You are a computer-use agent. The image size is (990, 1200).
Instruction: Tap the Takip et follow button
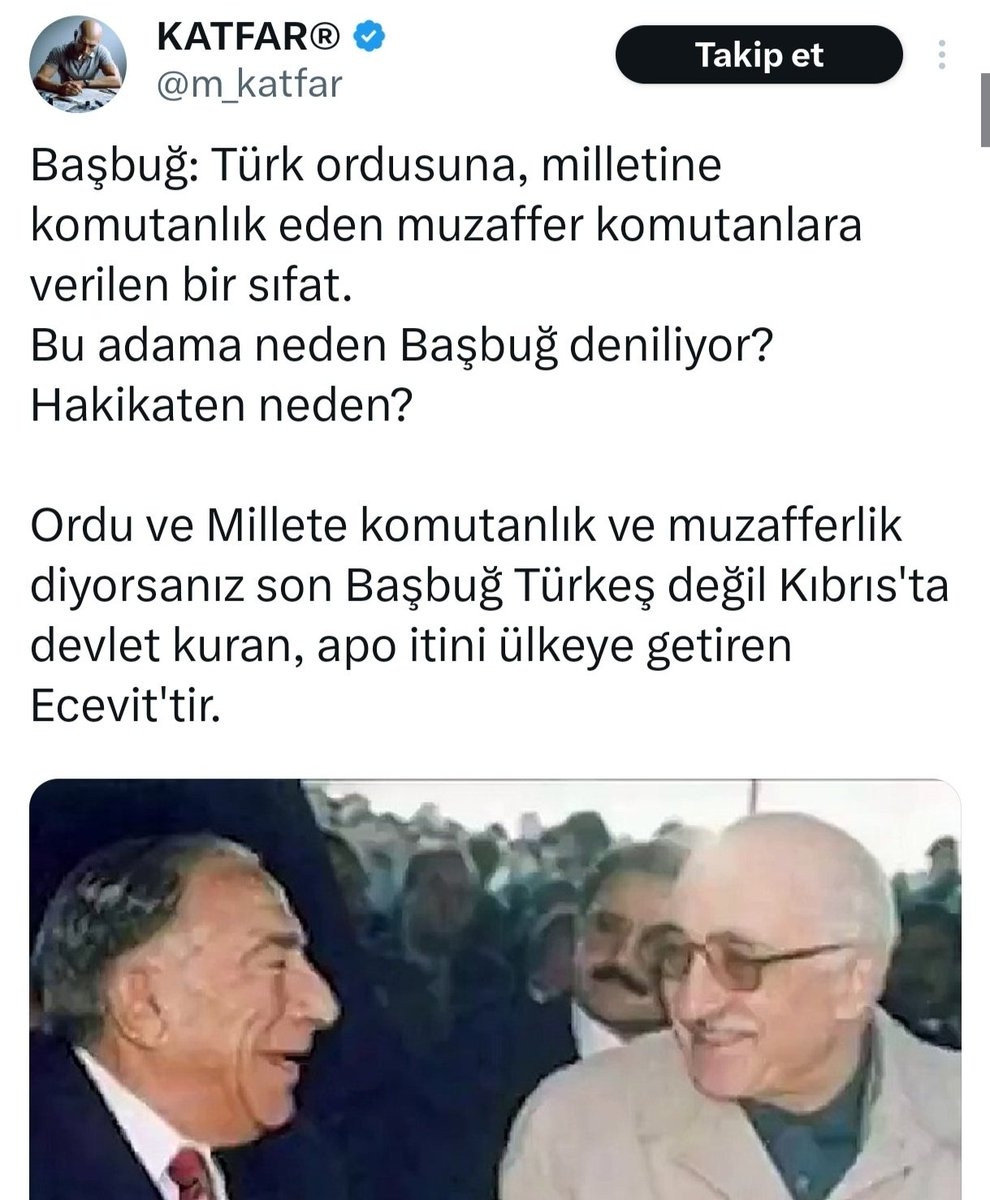click(759, 55)
